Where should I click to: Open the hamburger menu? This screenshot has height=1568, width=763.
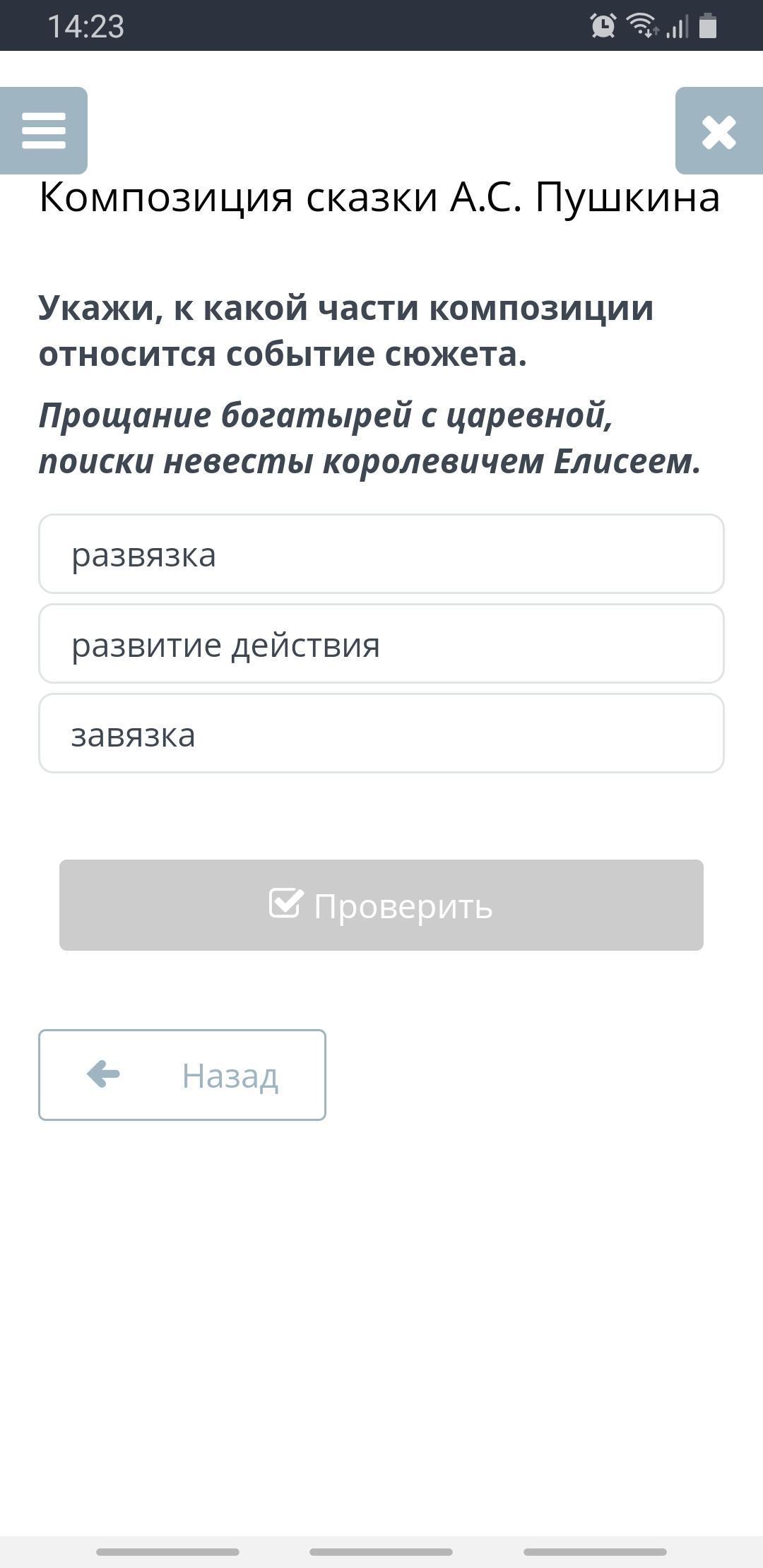tap(43, 131)
